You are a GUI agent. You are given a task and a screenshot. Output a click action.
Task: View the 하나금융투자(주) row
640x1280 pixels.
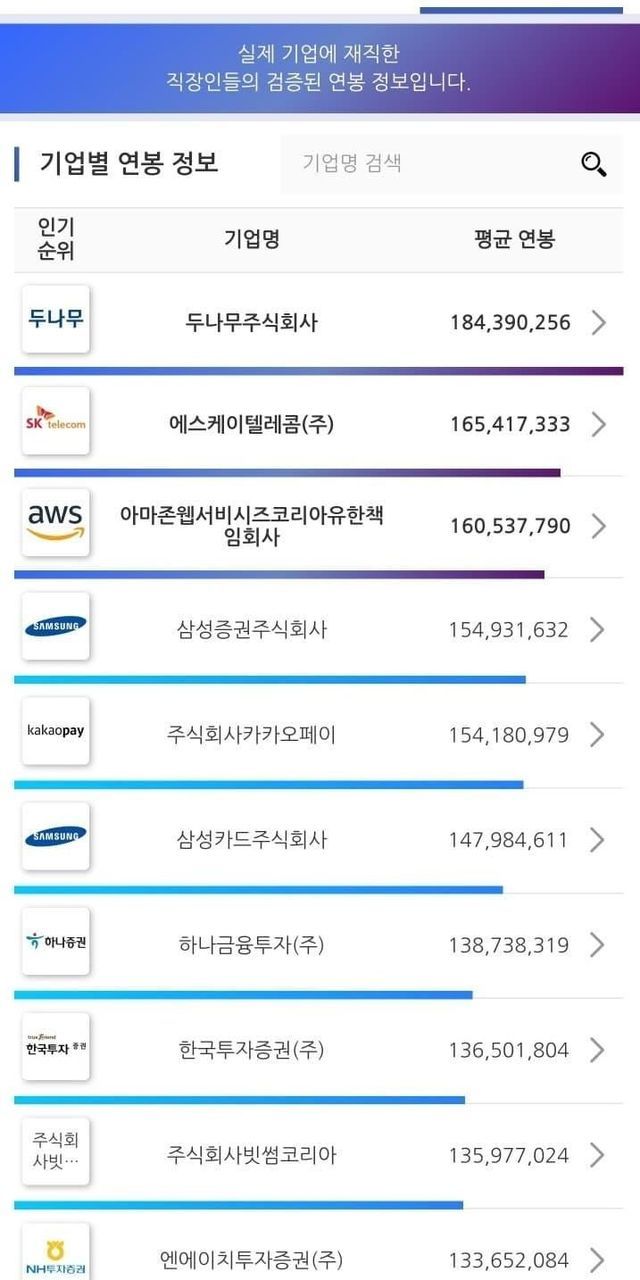coord(319,945)
